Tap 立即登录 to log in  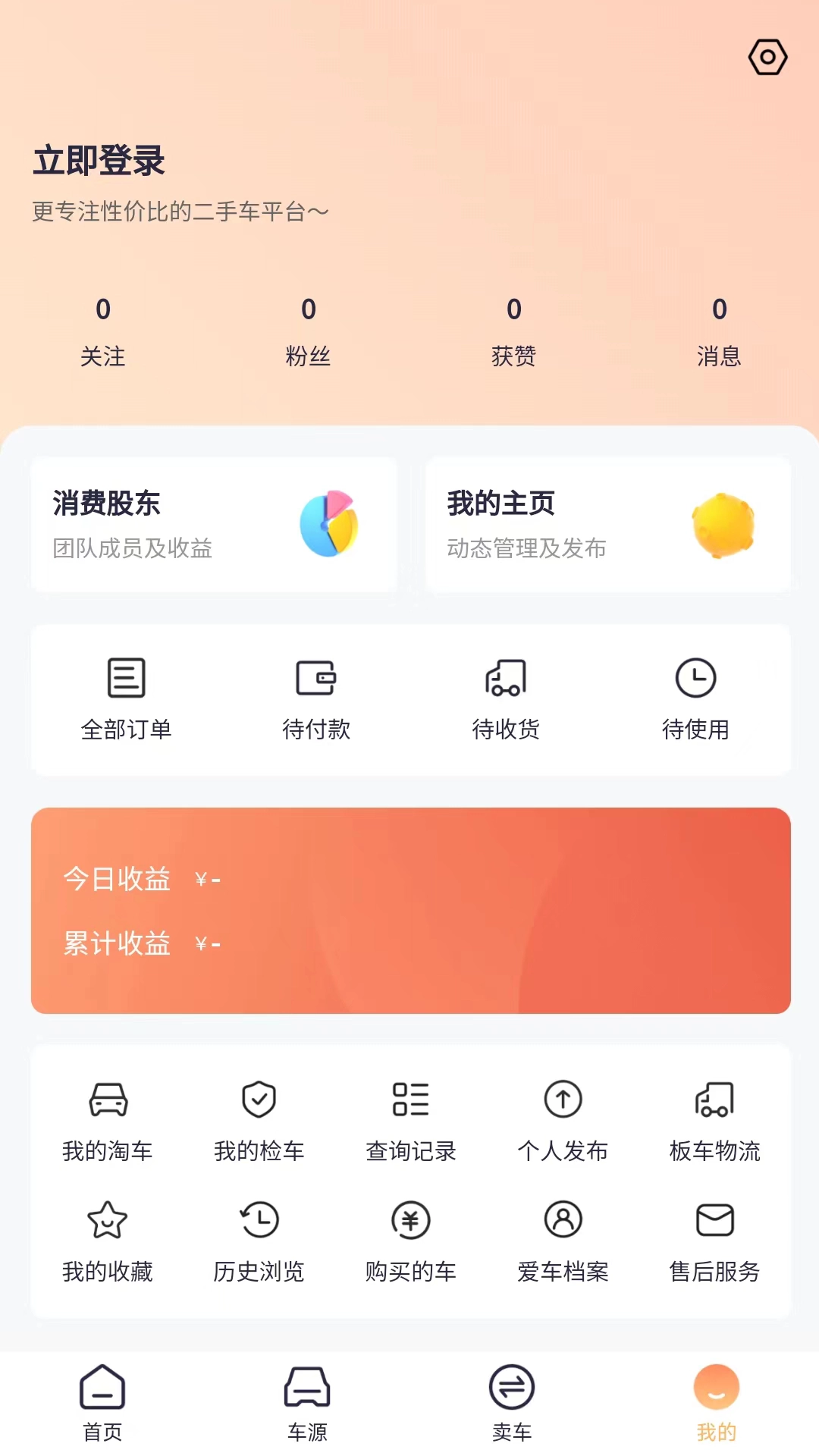click(x=99, y=161)
